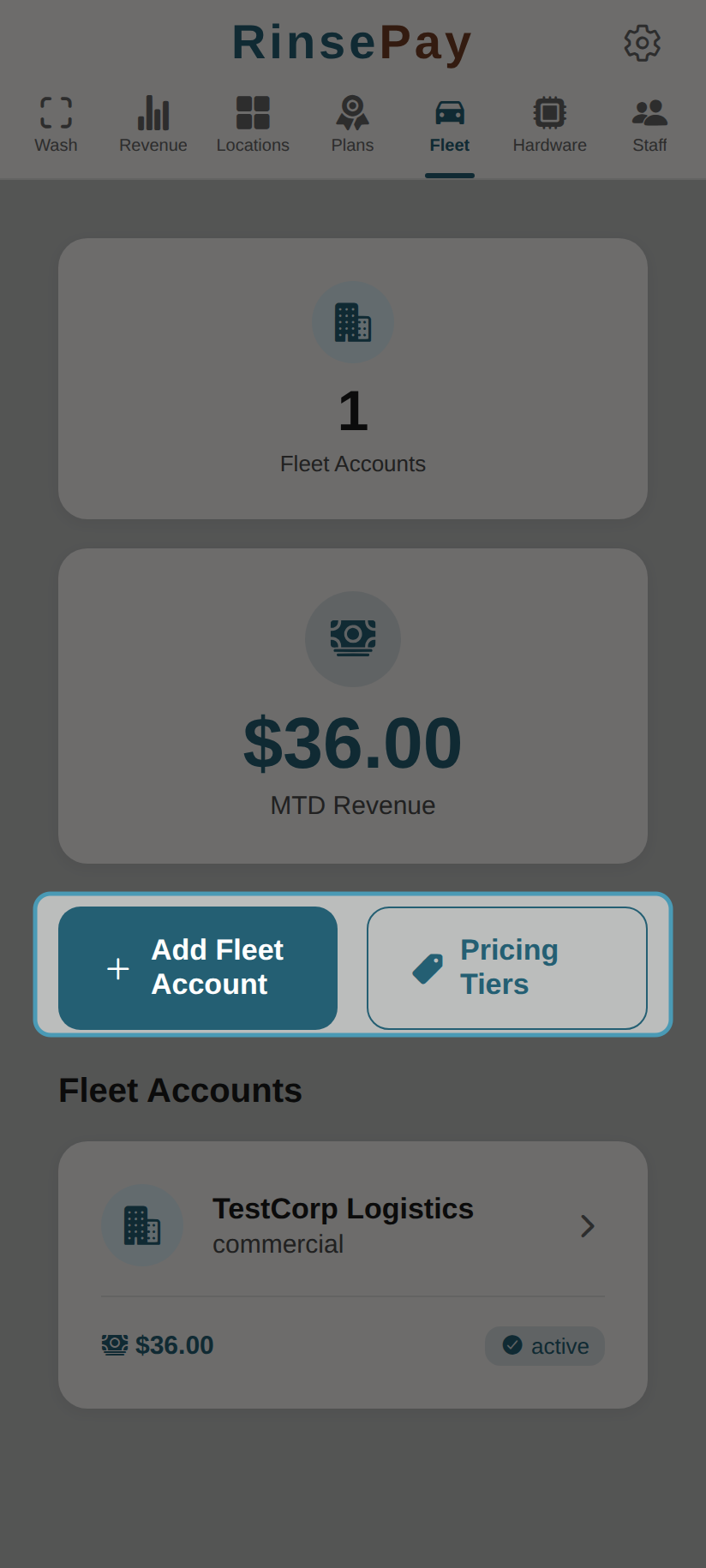Open the Hardware chip icon

click(x=549, y=110)
